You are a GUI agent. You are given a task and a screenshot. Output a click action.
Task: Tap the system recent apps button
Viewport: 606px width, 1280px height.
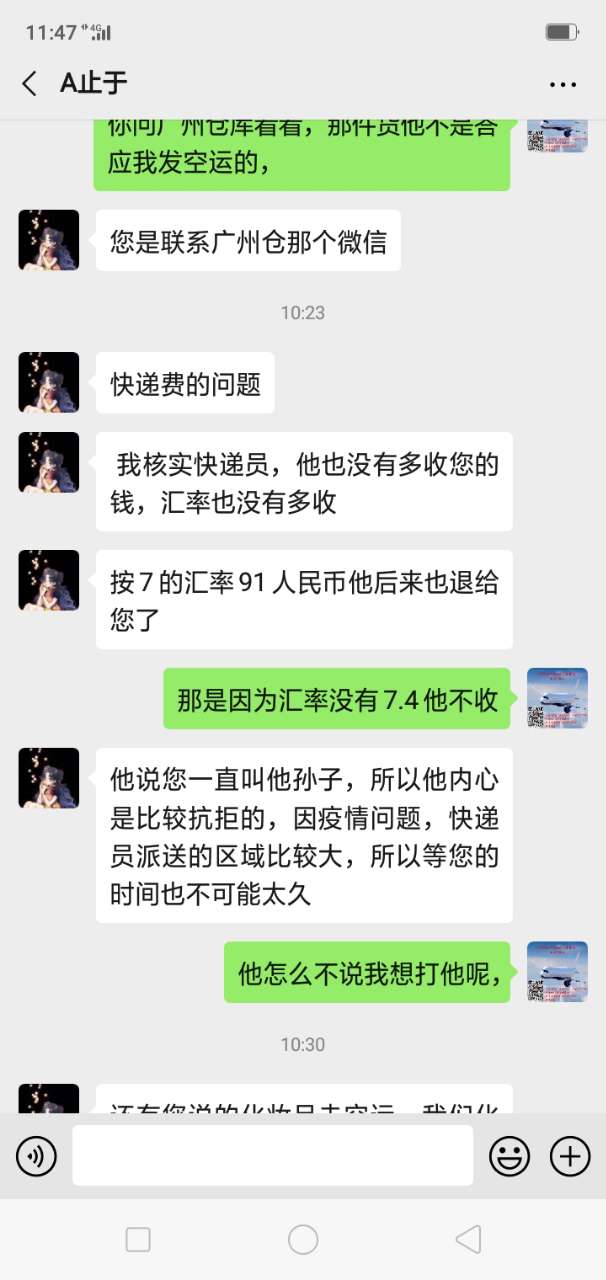pyautogui.click(x=138, y=1240)
